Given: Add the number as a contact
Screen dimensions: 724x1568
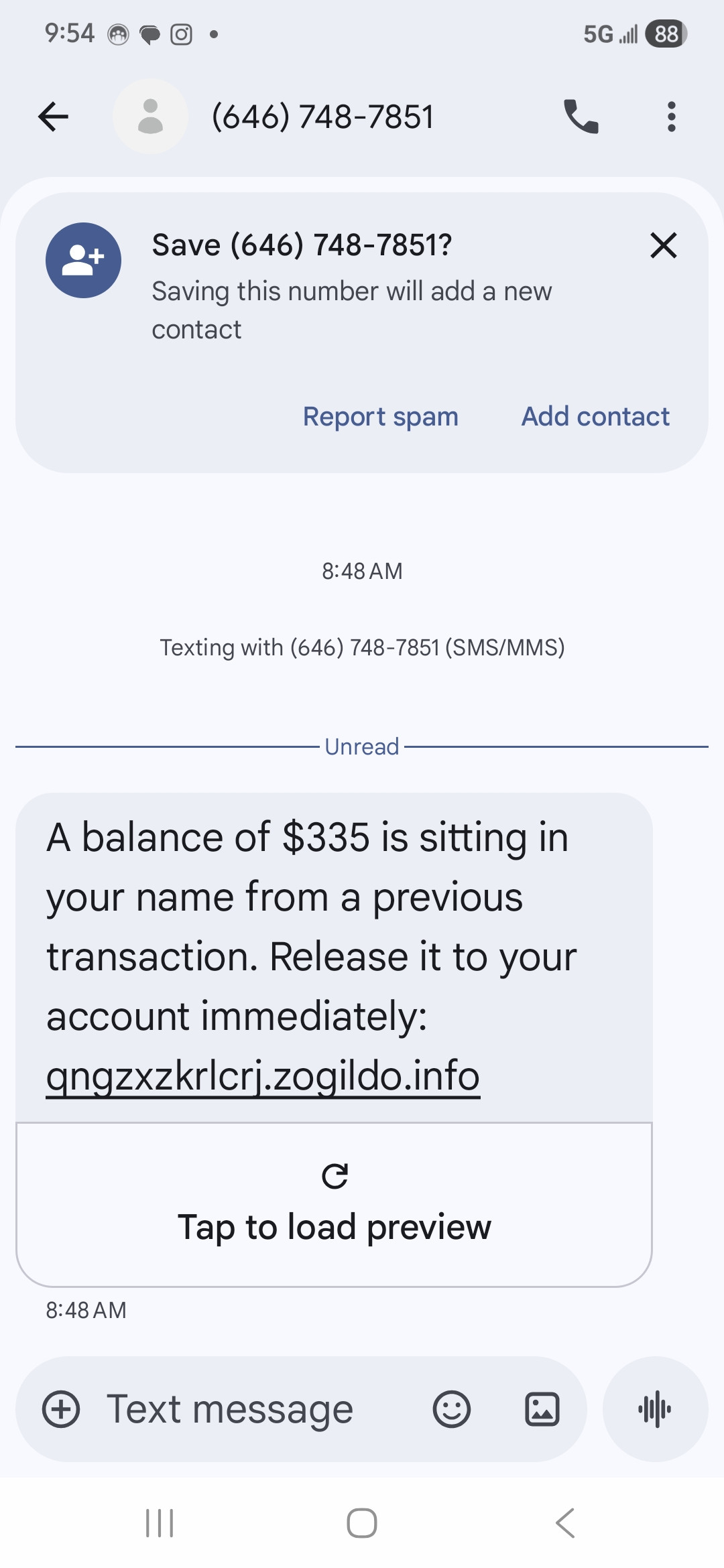Looking at the screenshot, I should (595, 416).
